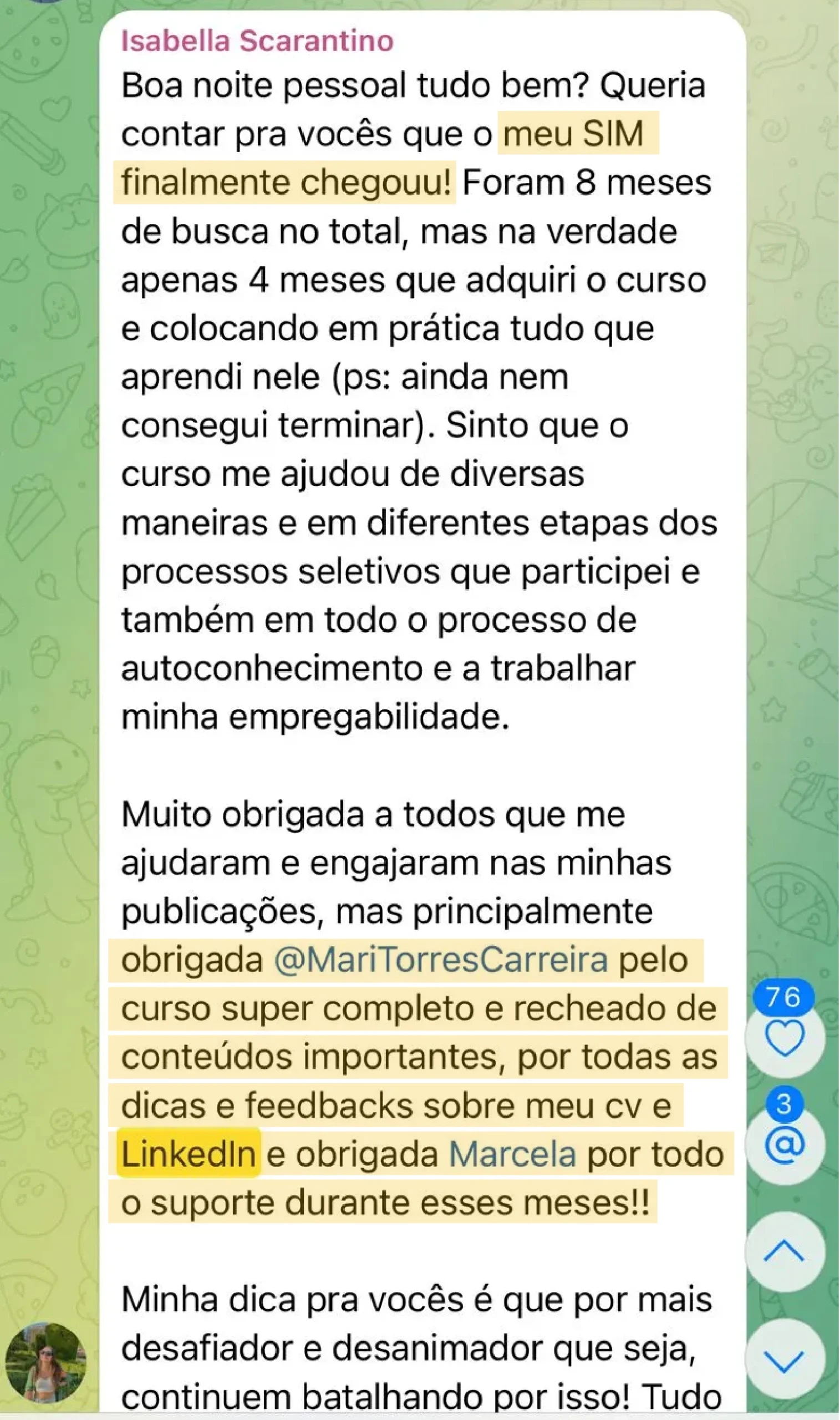The image size is (840, 1420).
Task: Jump to unread reactions heart button
Action: point(784,1038)
